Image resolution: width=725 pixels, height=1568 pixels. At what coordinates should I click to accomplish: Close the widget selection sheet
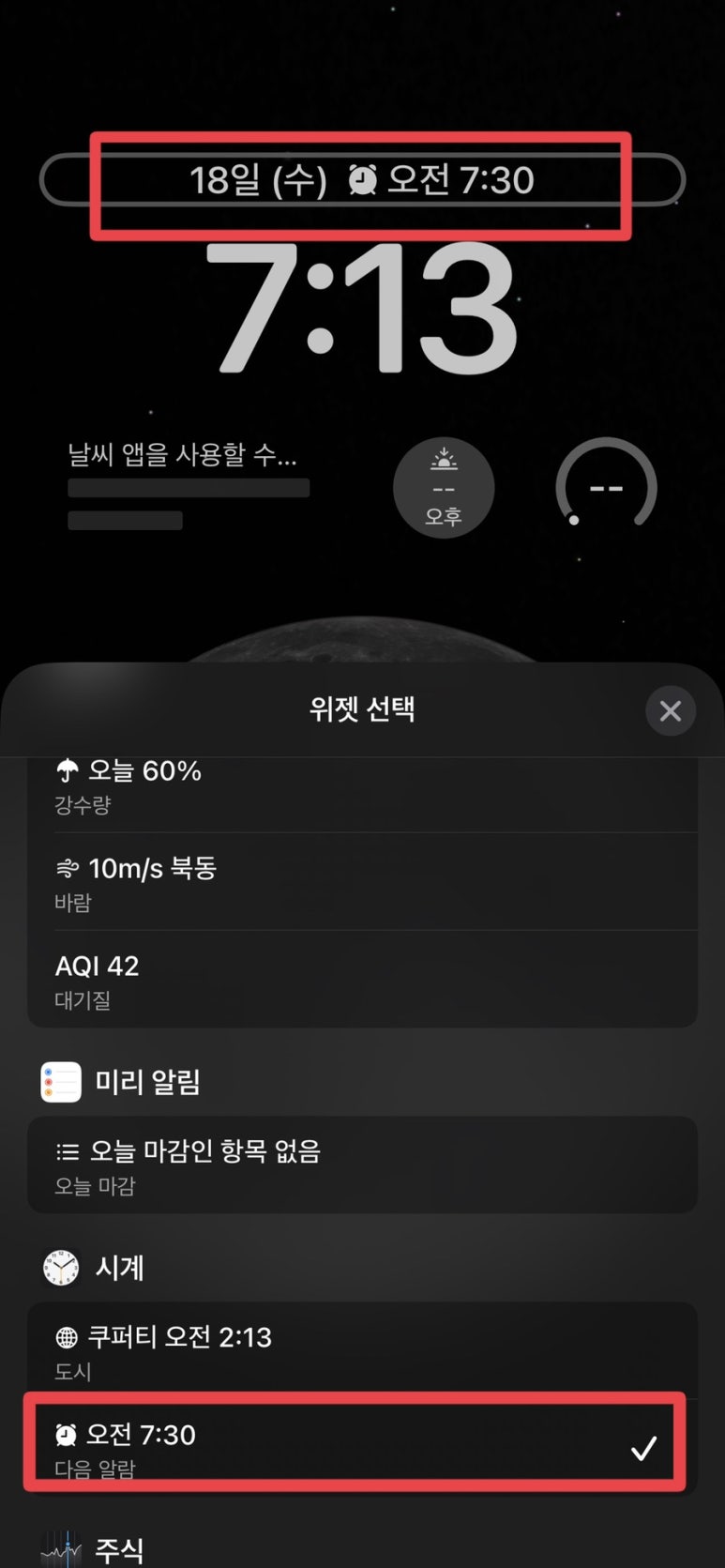coord(670,710)
